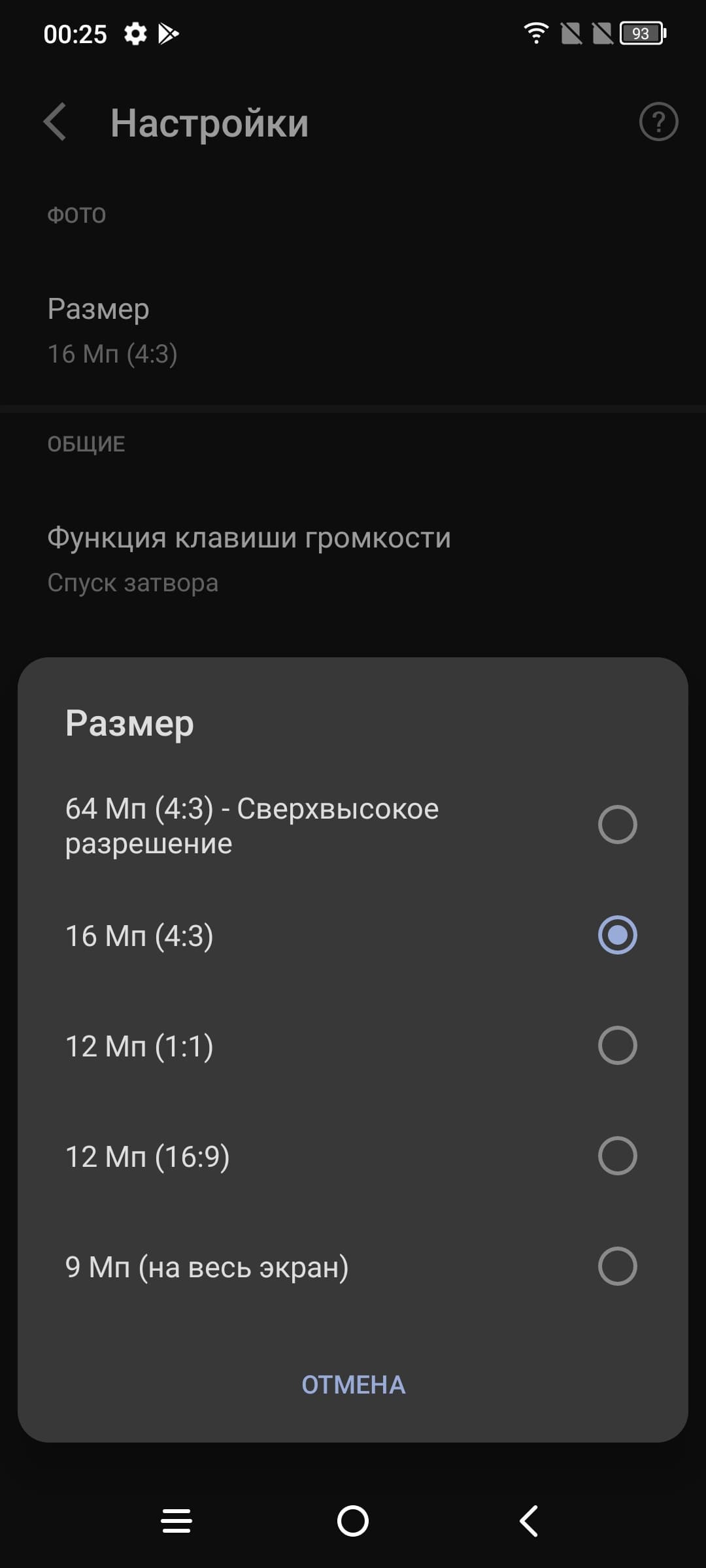Image resolution: width=706 pixels, height=1568 pixels.
Task: Pick the 12 Мп (1:1) option
Action: (617, 1045)
